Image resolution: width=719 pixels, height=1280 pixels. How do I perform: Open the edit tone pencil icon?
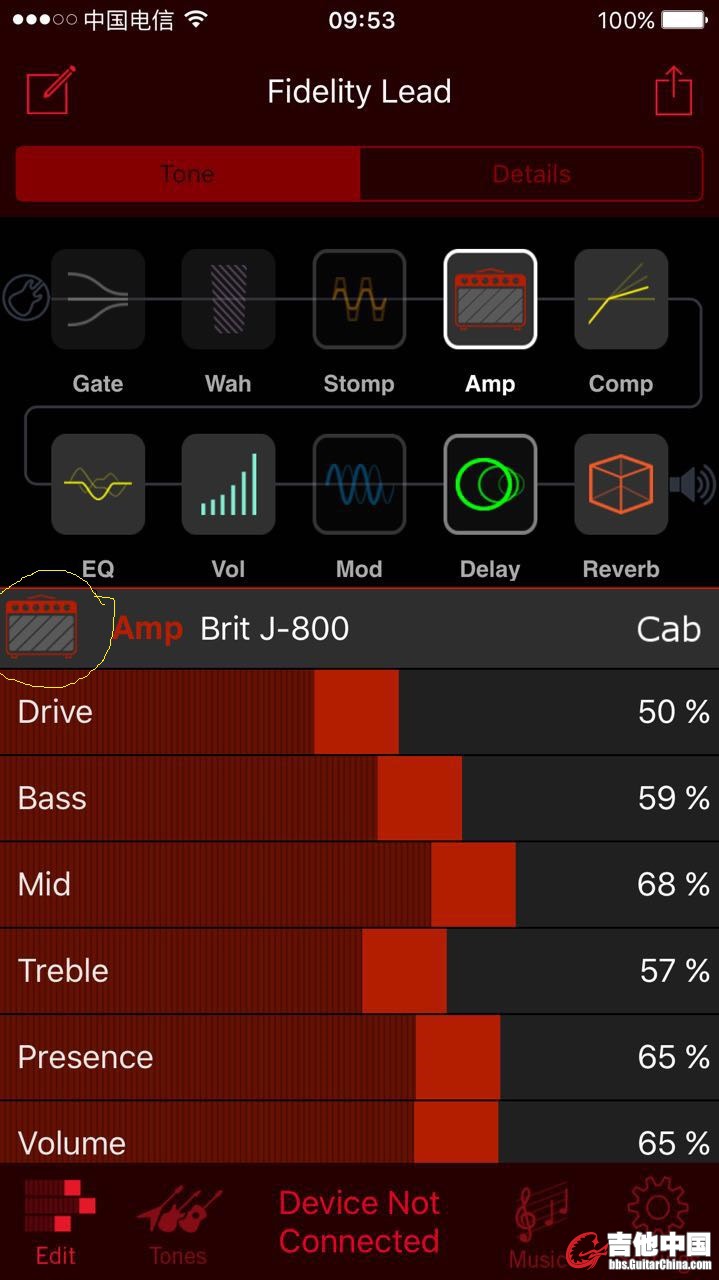point(50,91)
